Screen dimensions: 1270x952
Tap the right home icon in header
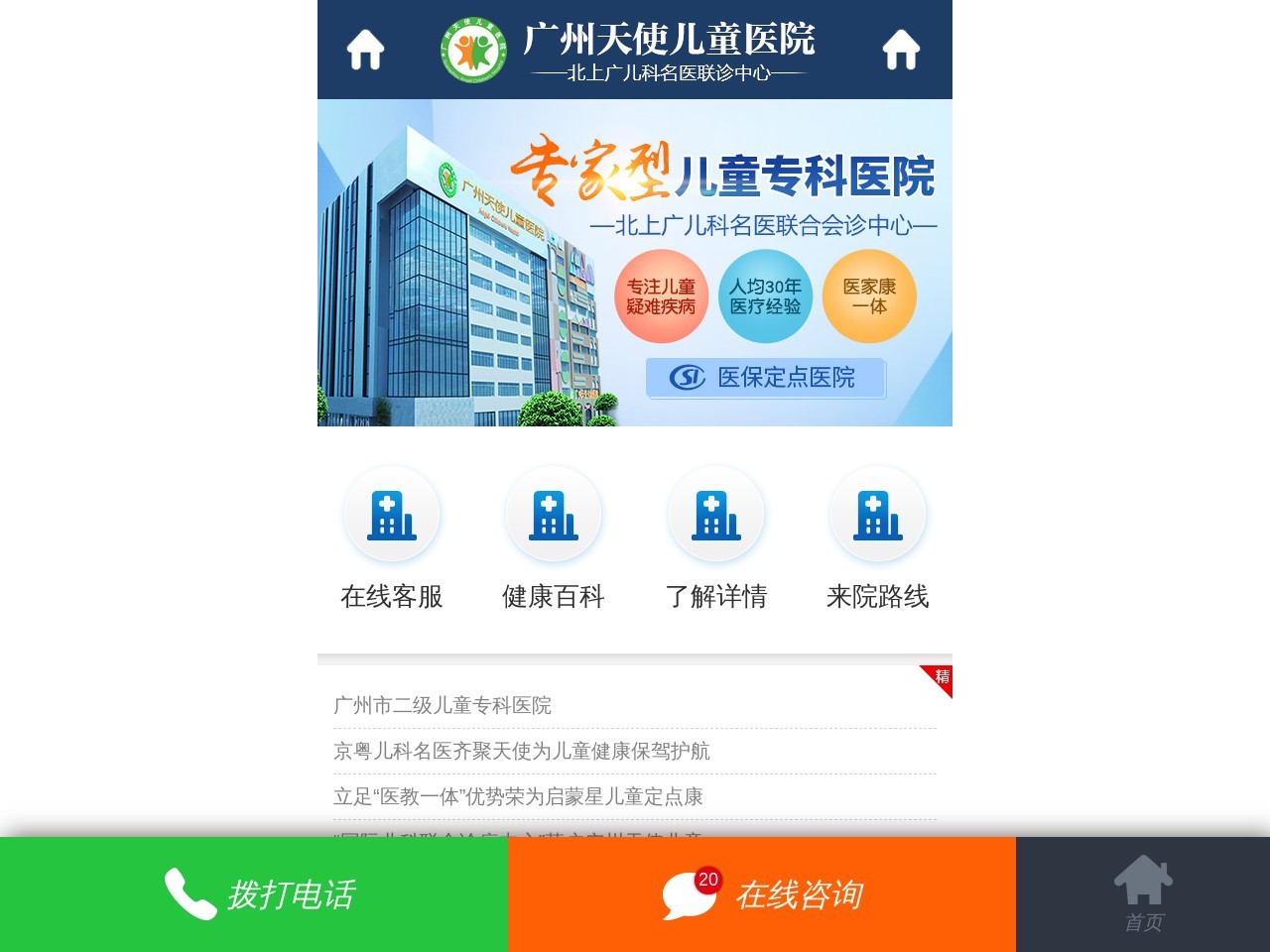coord(901,50)
